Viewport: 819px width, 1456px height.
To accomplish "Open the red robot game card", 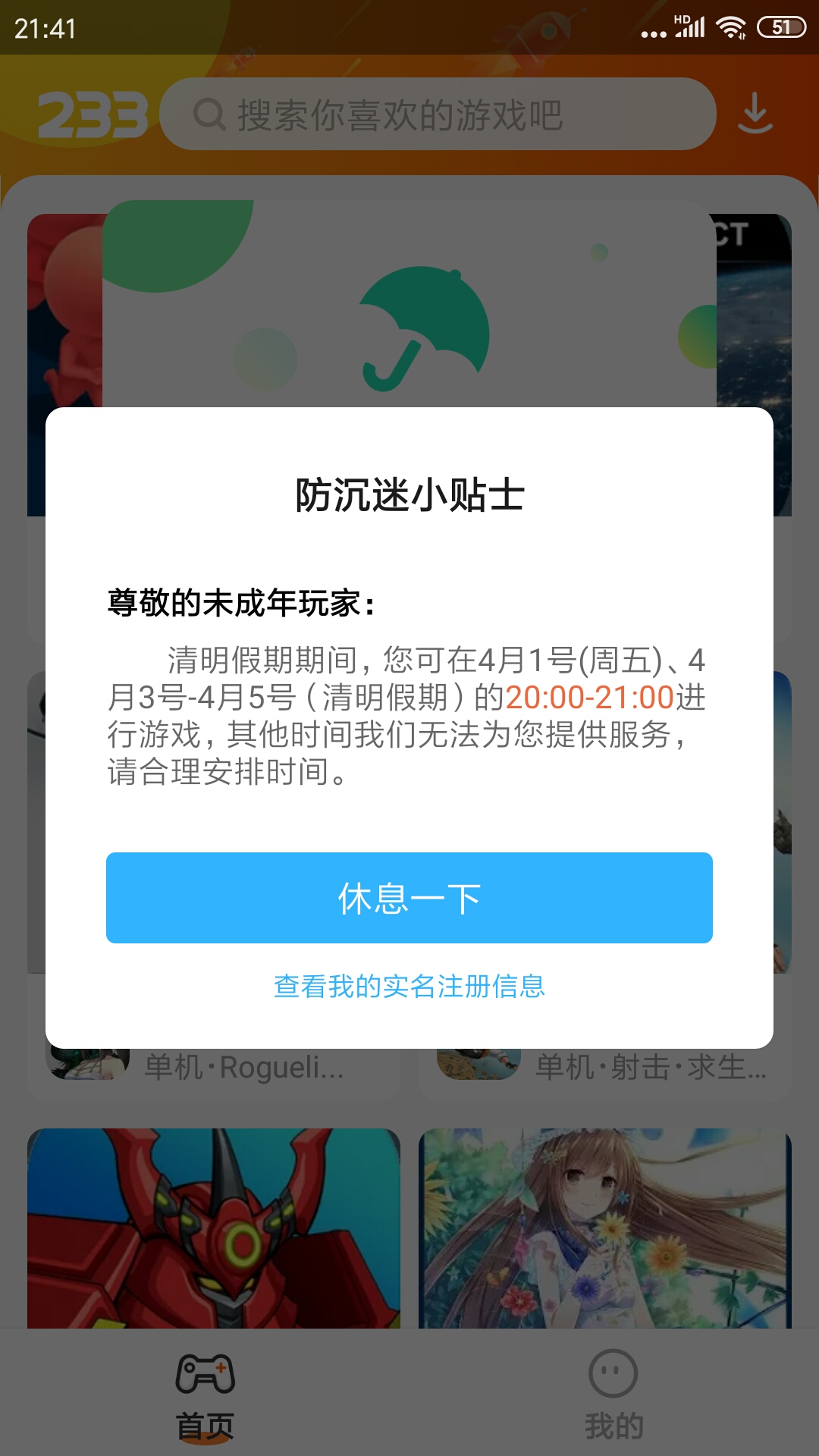I will 214,1228.
